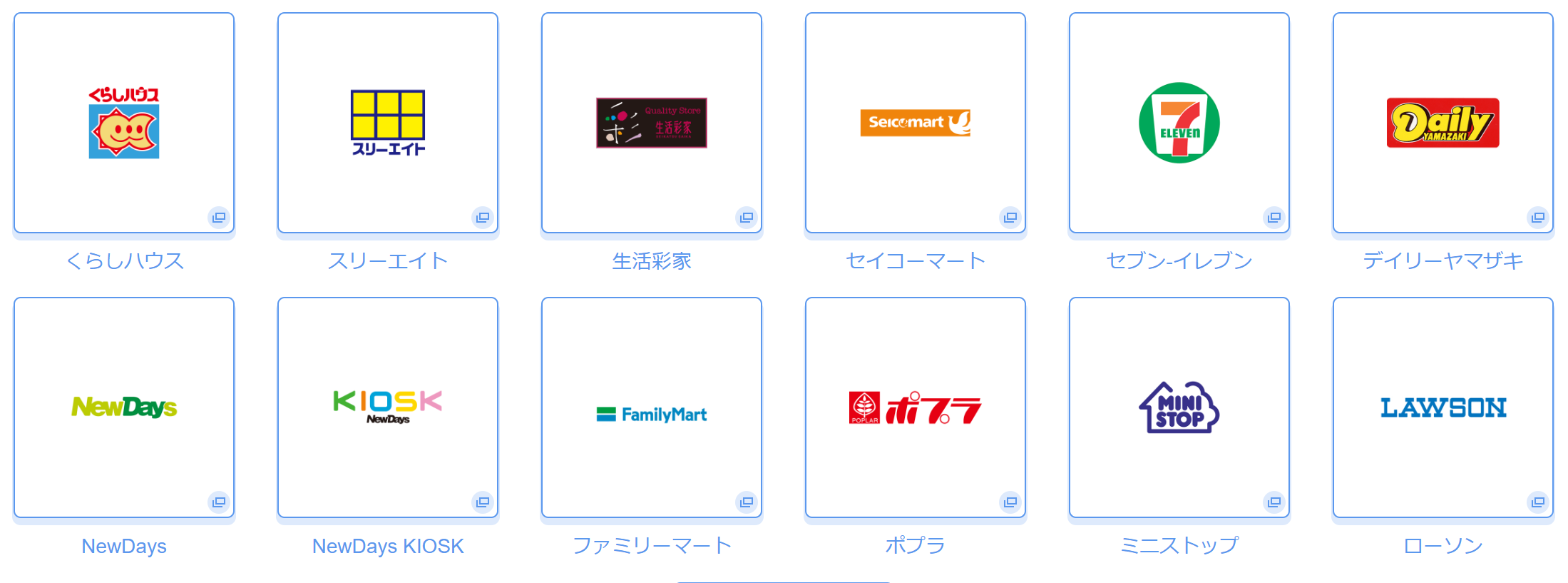Open the NewDays logo card
The image size is (1568, 583).
click(x=124, y=407)
